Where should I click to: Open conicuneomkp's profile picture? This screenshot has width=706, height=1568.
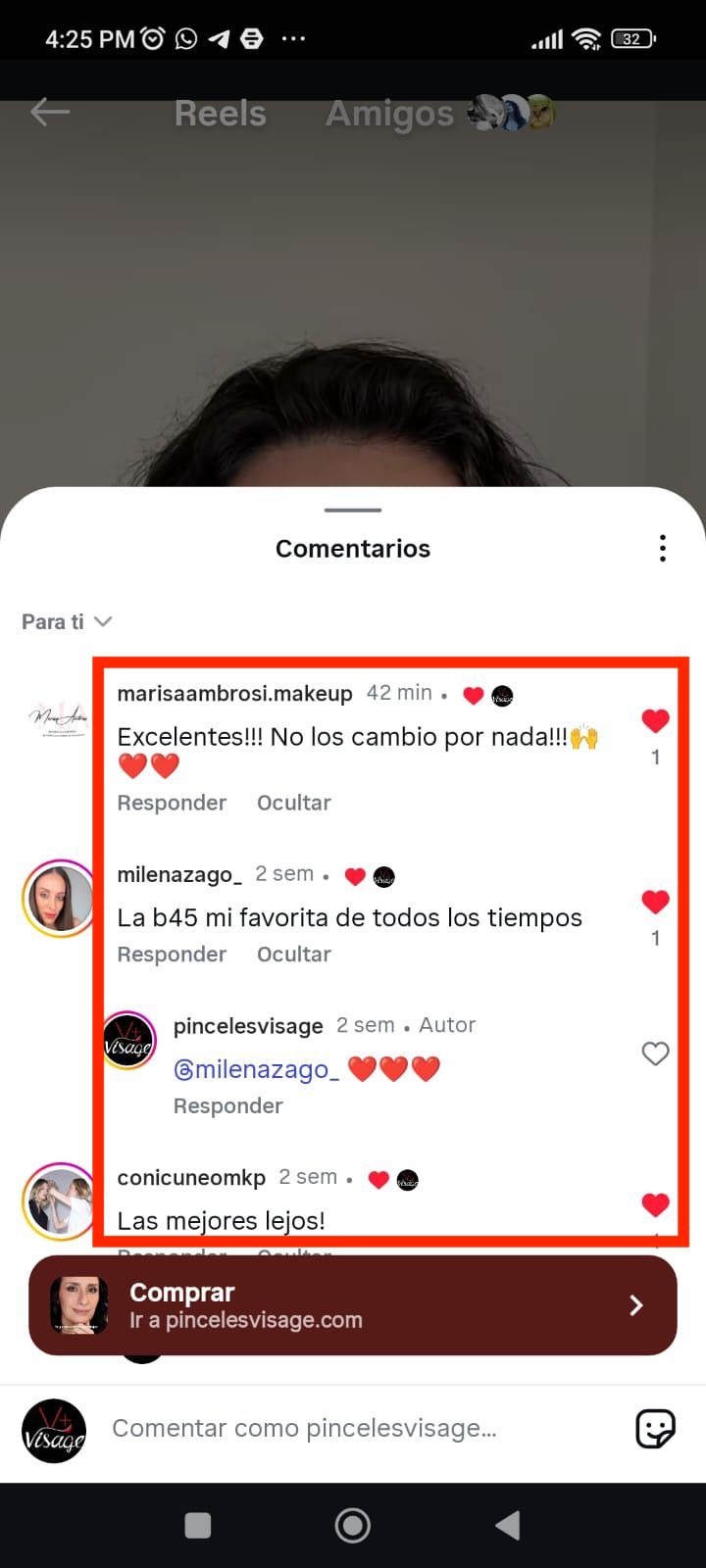pos(59,1201)
